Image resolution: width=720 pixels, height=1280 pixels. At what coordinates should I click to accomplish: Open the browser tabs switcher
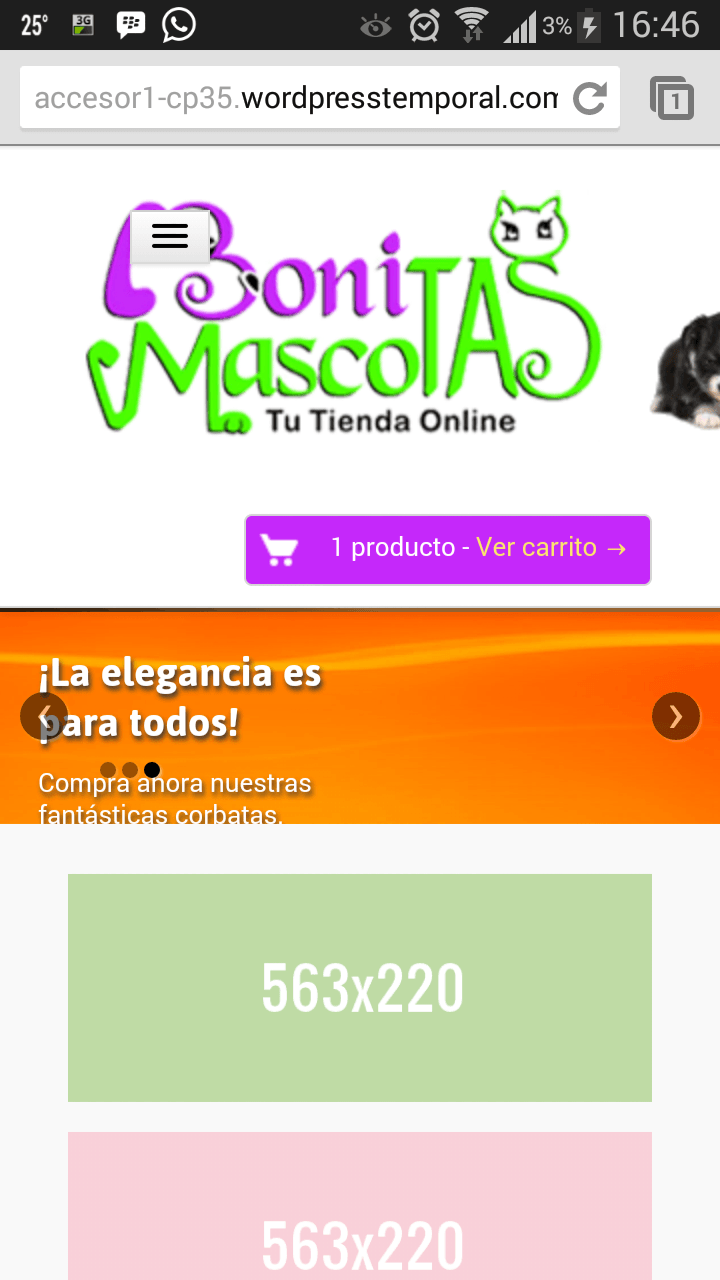point(672,98)
